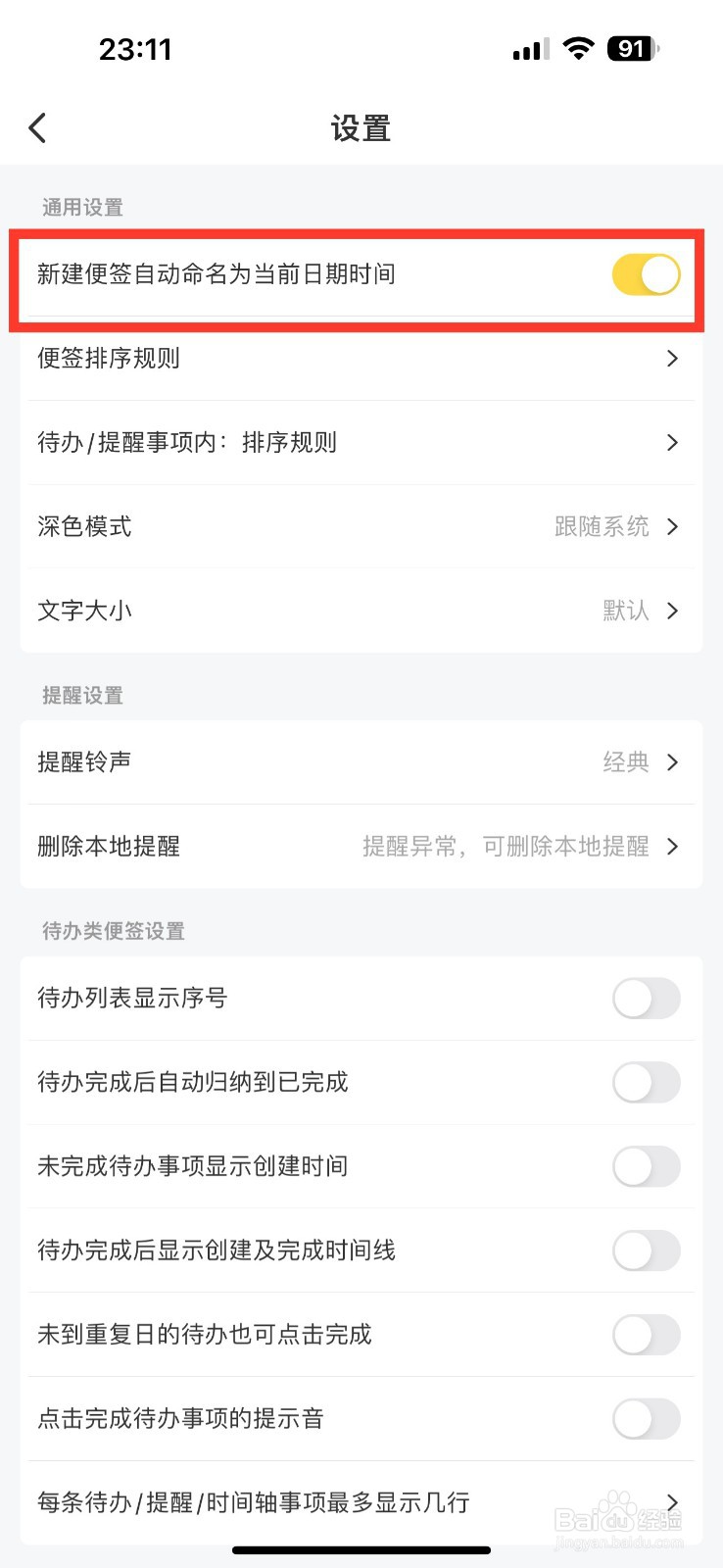Enable 未完成待办事项显示创建时间

[645, 1167]
